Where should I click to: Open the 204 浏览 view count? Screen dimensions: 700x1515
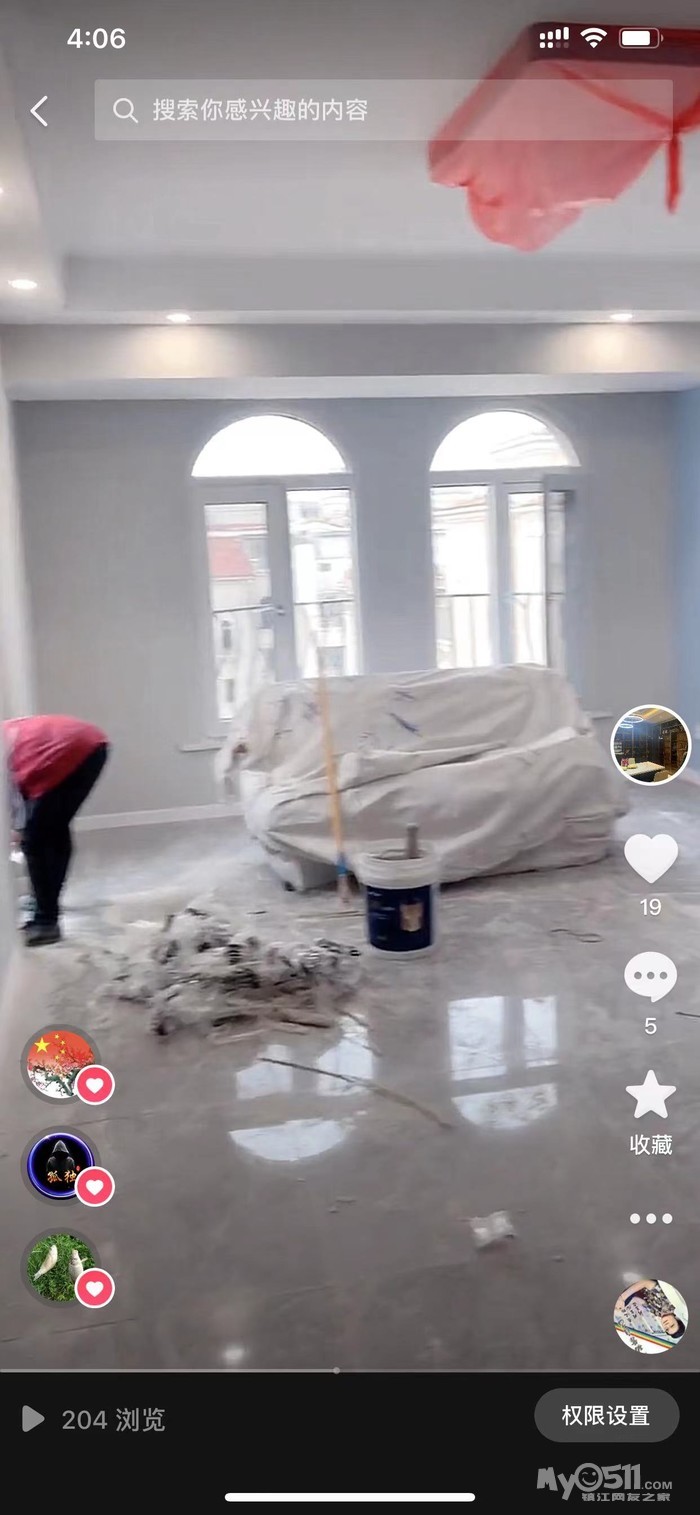pyautogui.click(x=94, y=1419)
